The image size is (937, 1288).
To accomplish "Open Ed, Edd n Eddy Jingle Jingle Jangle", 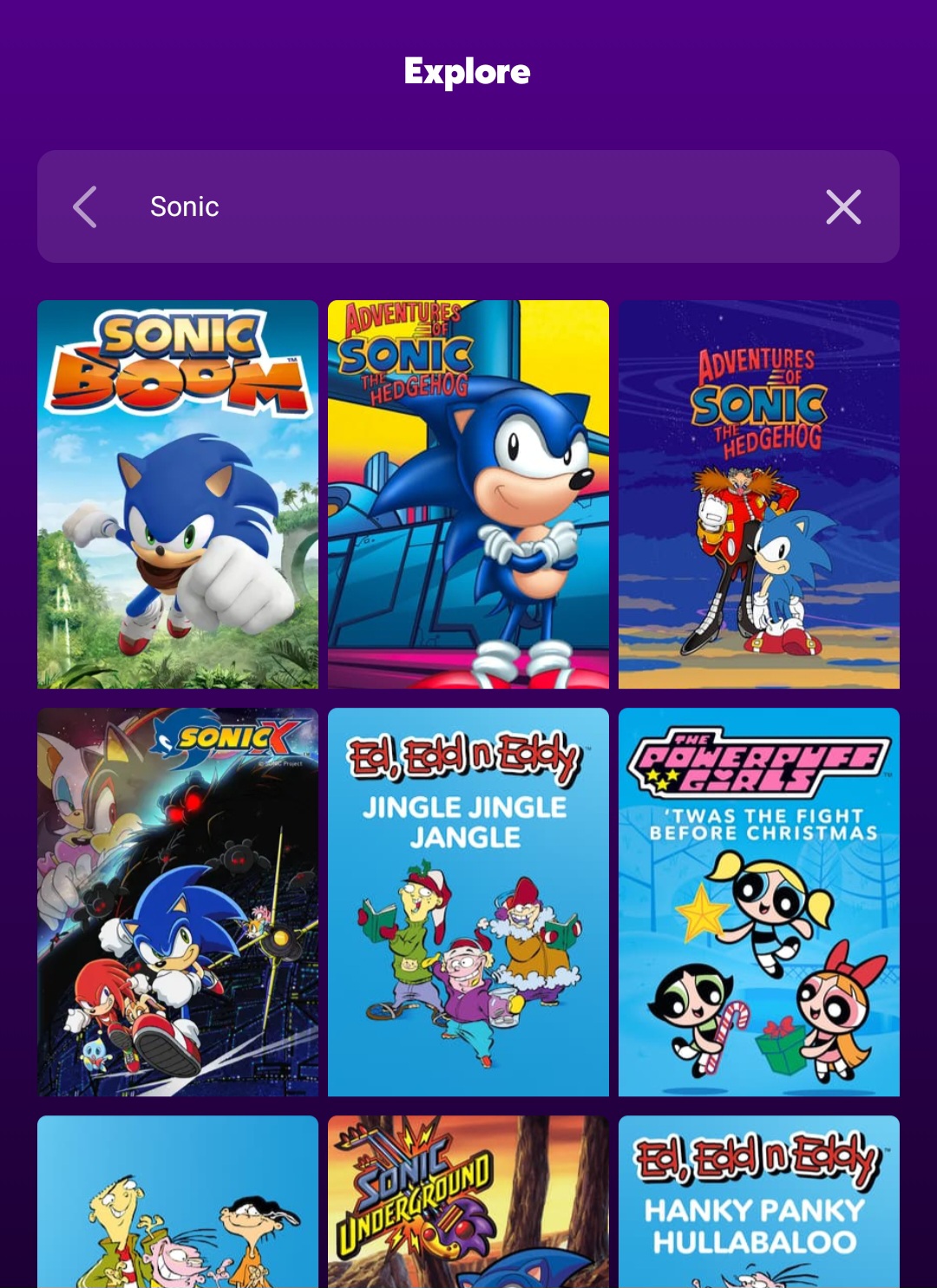I will [468, 902].
